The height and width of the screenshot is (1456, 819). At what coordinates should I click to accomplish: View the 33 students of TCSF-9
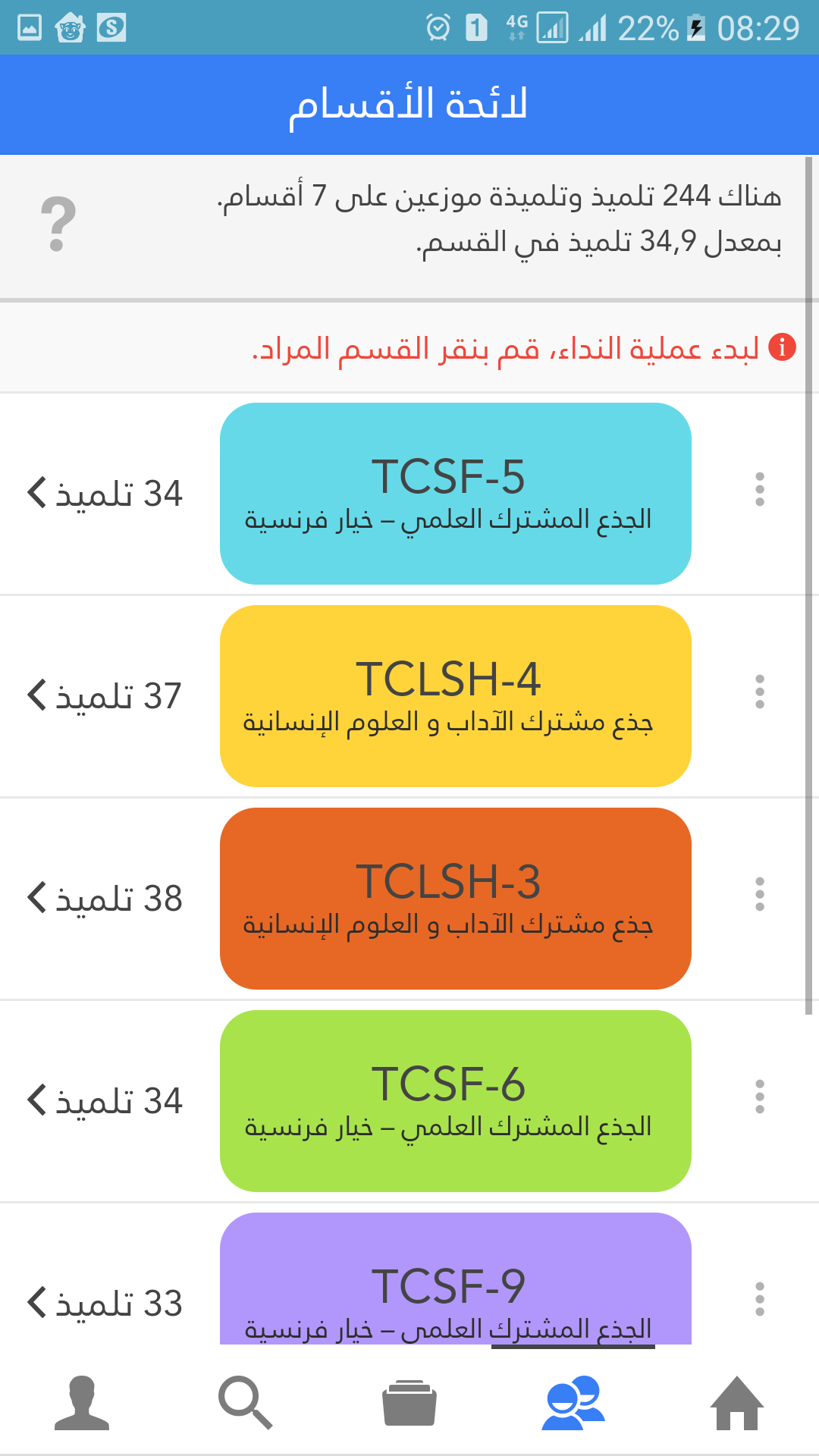(105, 1304)
